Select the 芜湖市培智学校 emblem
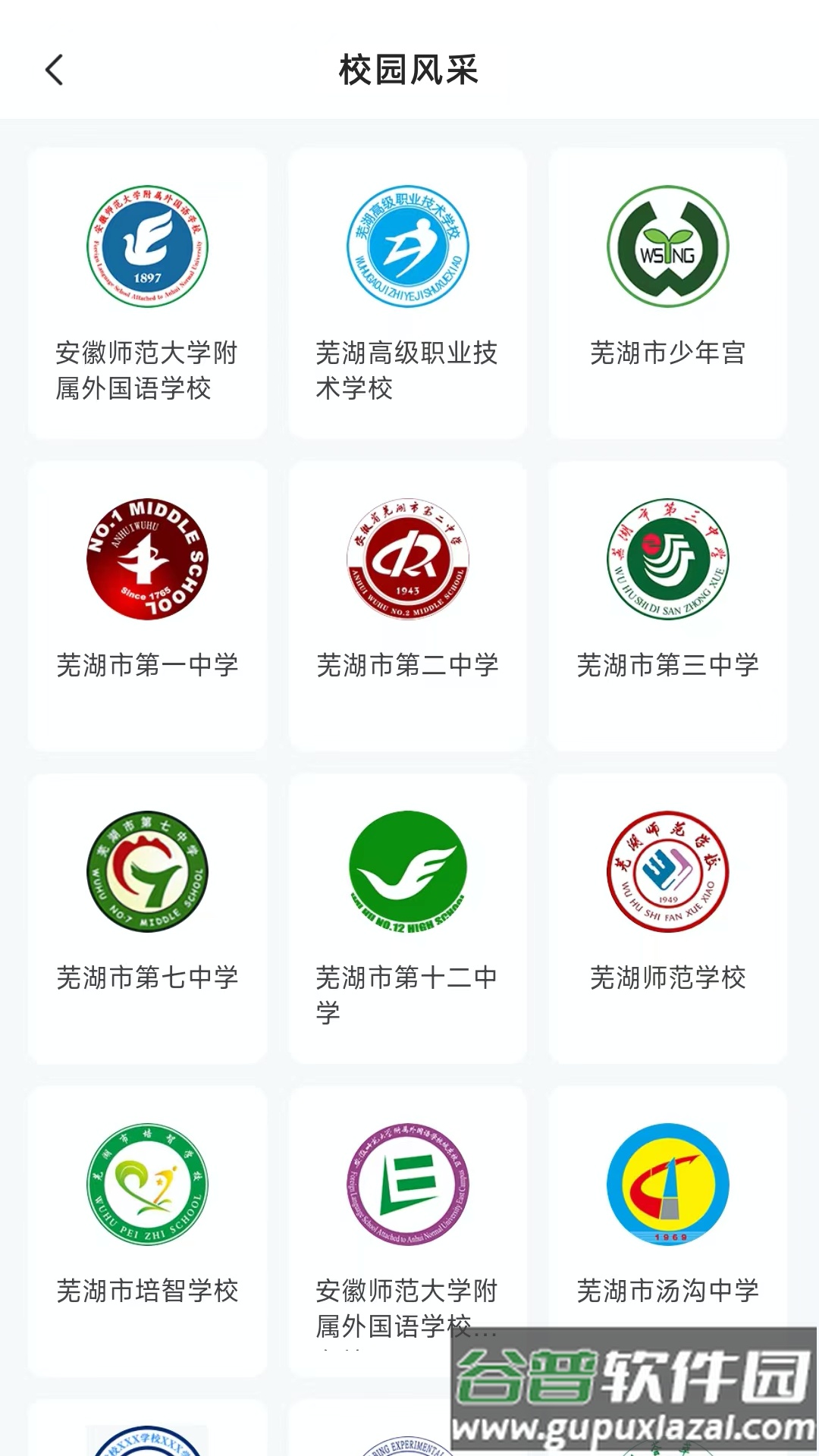Screen dimensions: 819x1456 [146, 1187]
